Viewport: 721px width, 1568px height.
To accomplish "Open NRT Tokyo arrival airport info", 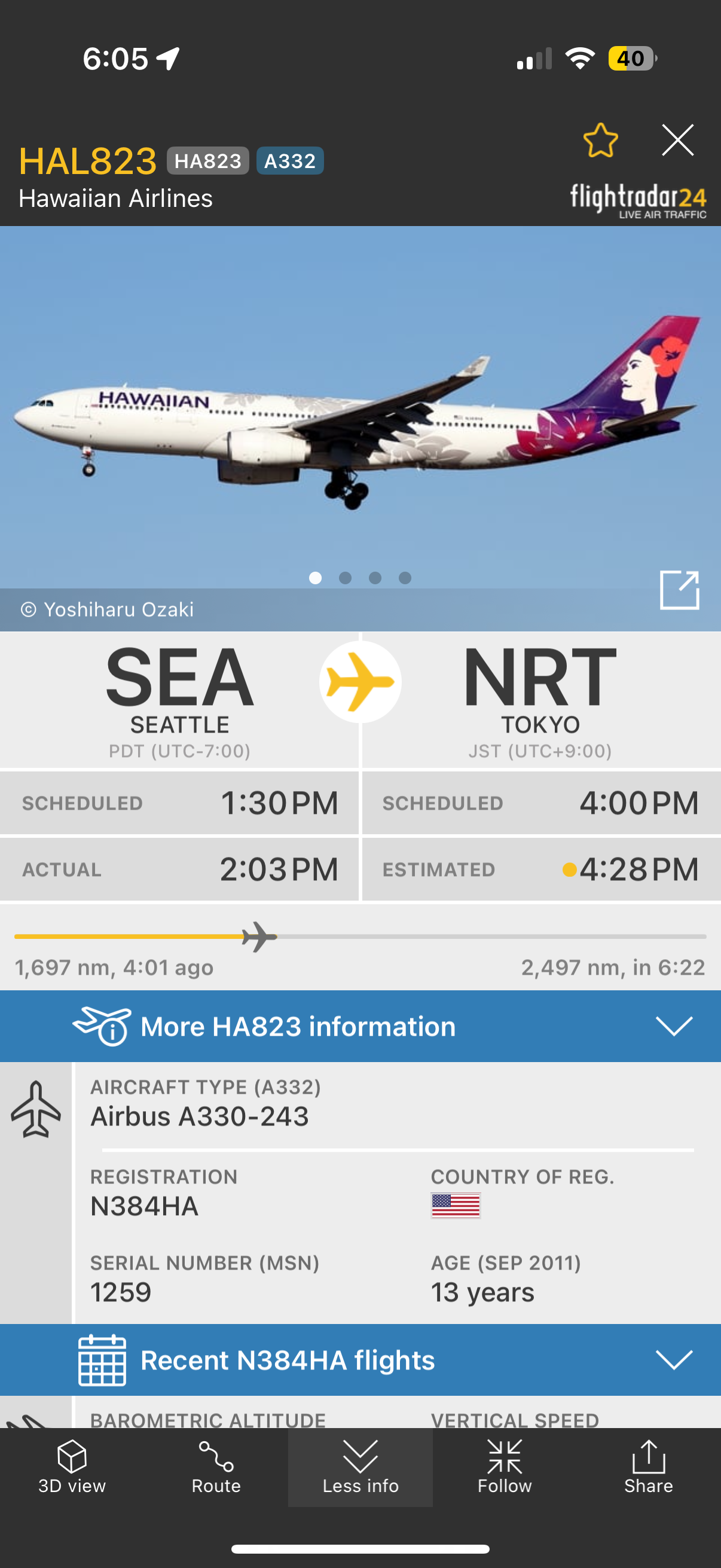I will pyautogui.click(x=540, y=700).
